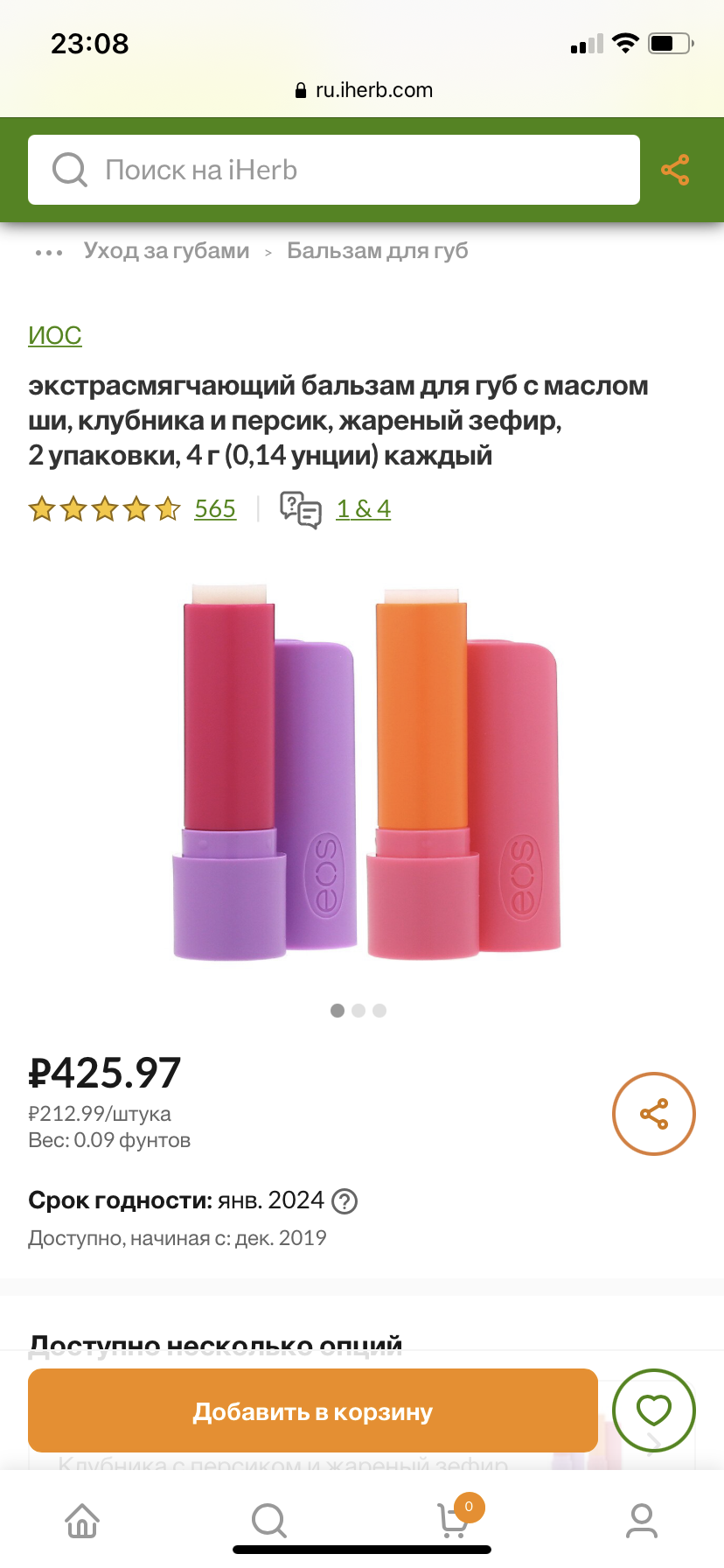Tap the Поиск на iHerb search field
The height and width of the screenshot is (1568, 724).
pos(334,170)
